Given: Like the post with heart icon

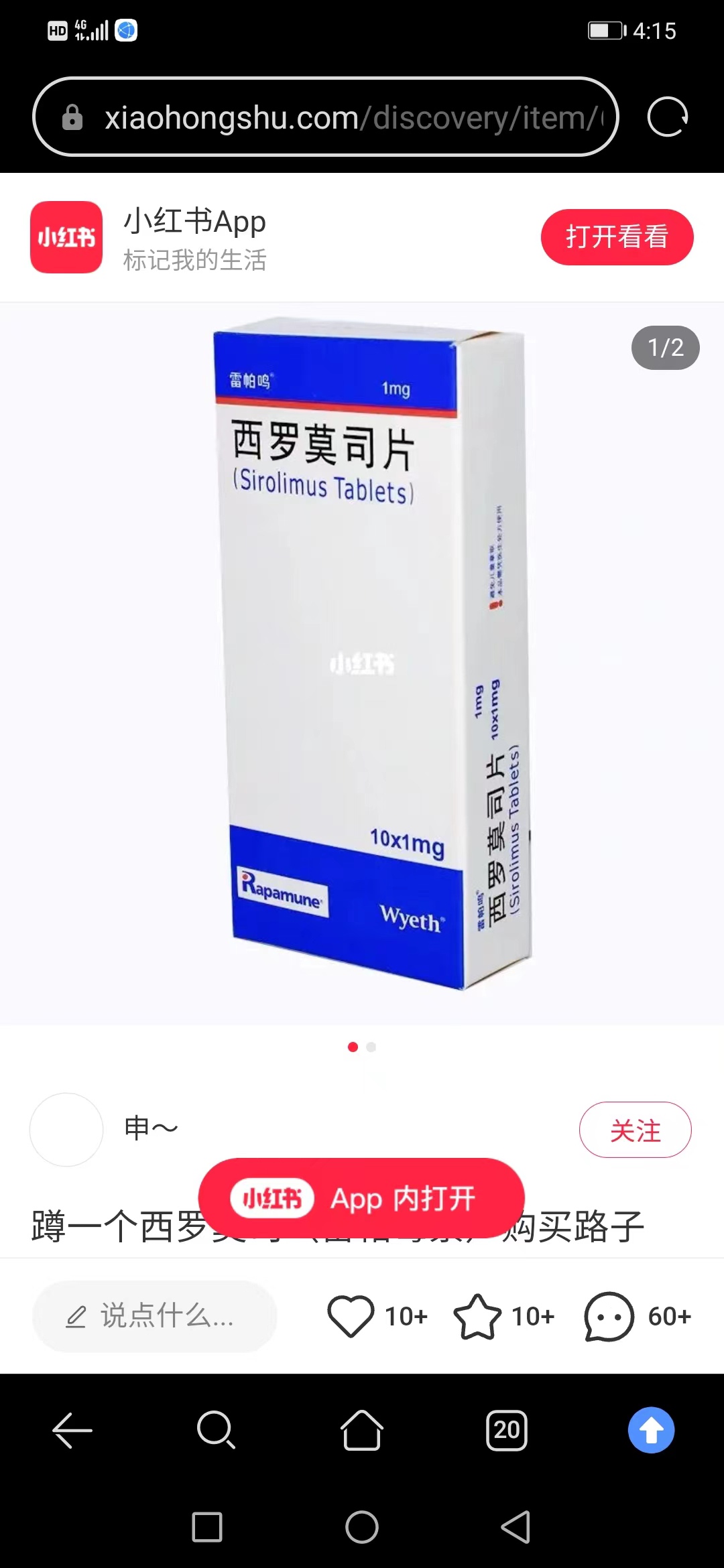Looking at the screenshot, I should pos(351,1316).
